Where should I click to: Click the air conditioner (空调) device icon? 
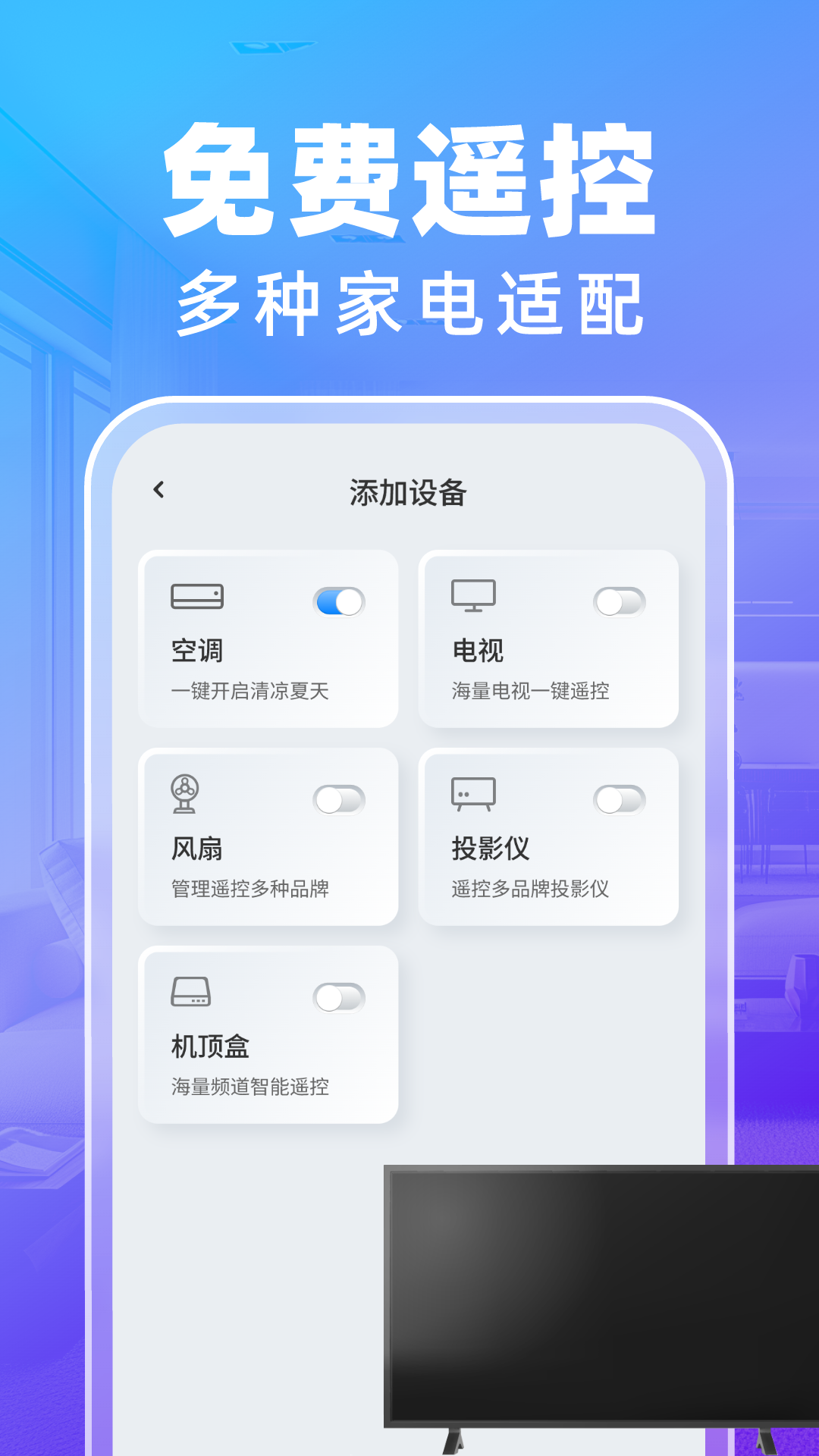click(197, 597)
